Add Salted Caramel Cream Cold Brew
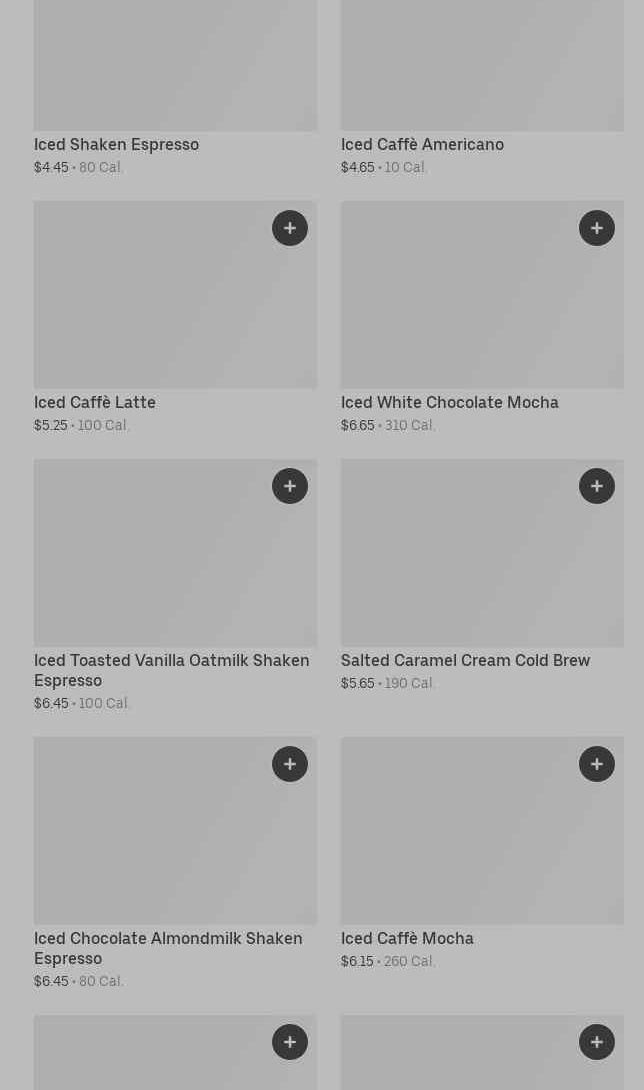644x1090 pixels. 597,486
